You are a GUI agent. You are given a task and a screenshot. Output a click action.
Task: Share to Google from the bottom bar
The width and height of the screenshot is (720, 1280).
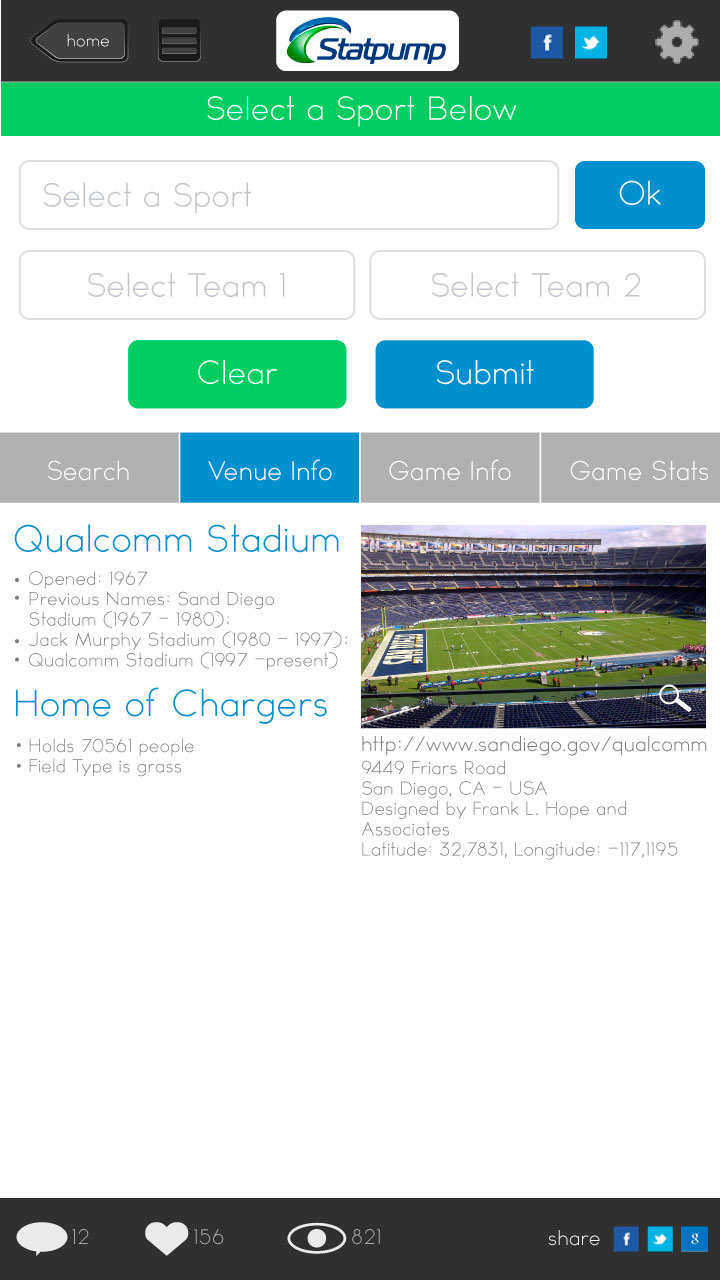coord(694,1239)
